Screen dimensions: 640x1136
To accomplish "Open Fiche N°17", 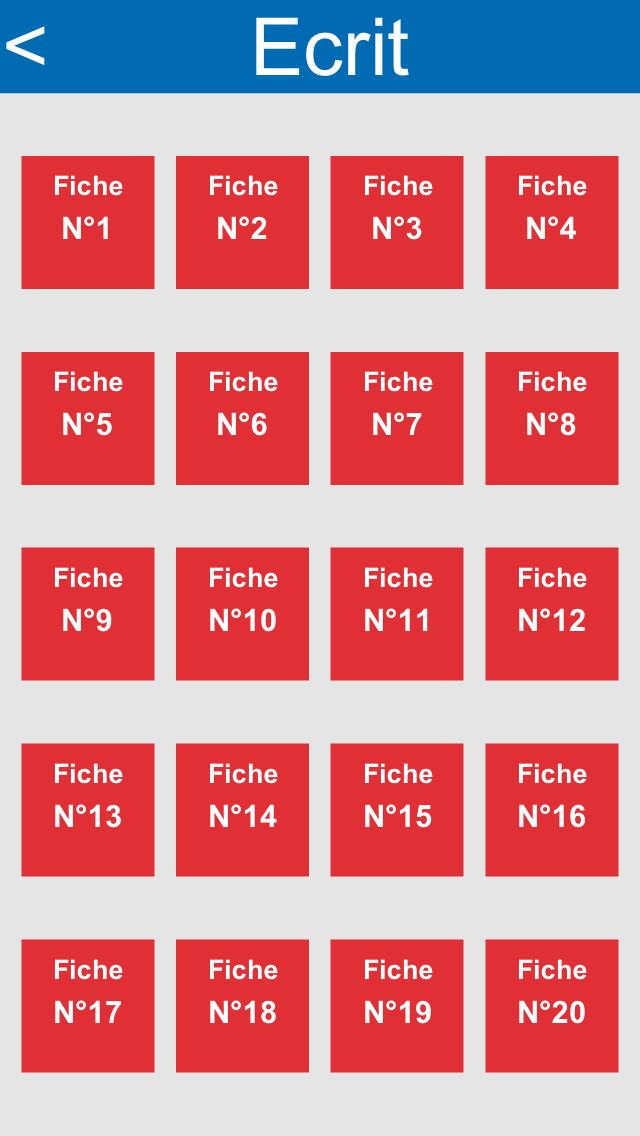I will (x=88, y=1006).
